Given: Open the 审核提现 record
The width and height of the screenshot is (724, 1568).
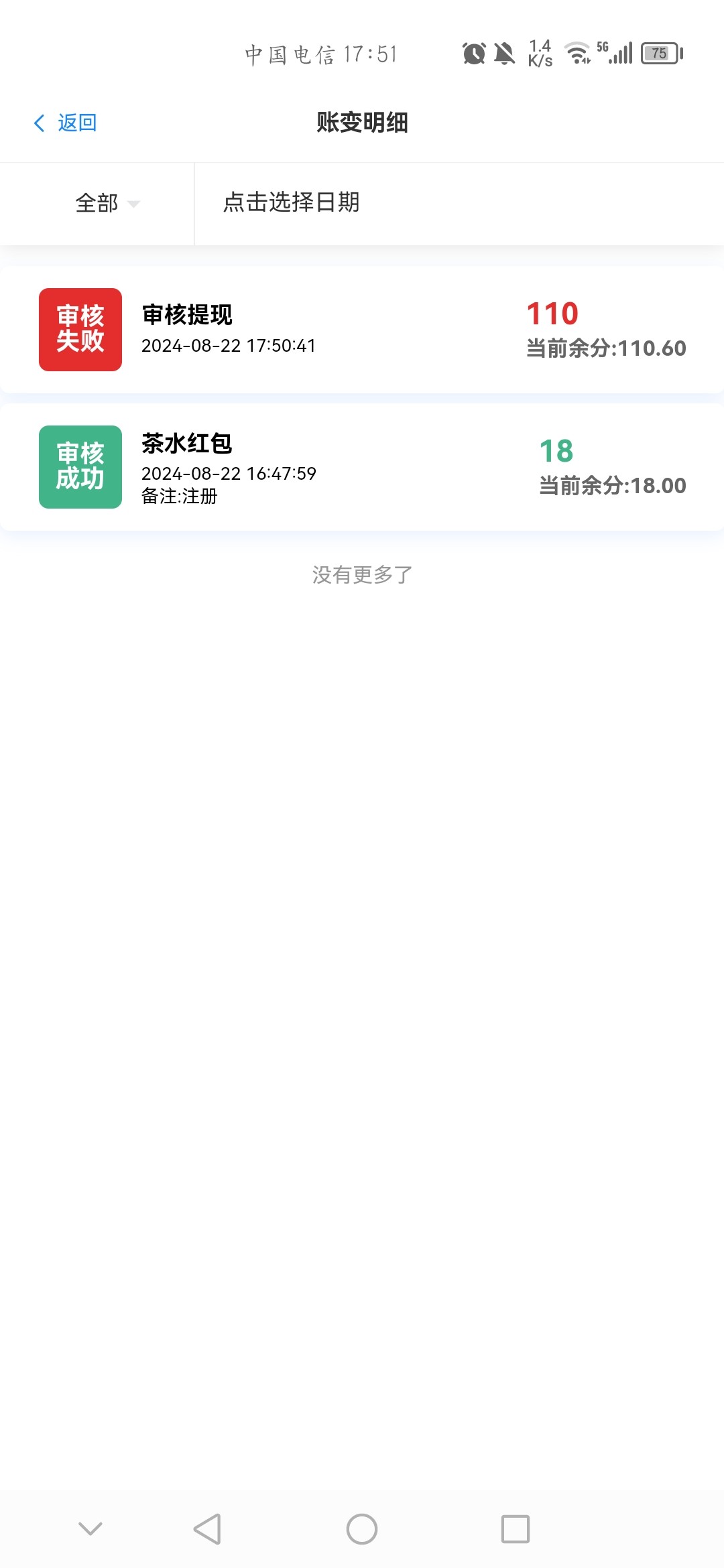Looking at the screenshot, I should [362, 329].
